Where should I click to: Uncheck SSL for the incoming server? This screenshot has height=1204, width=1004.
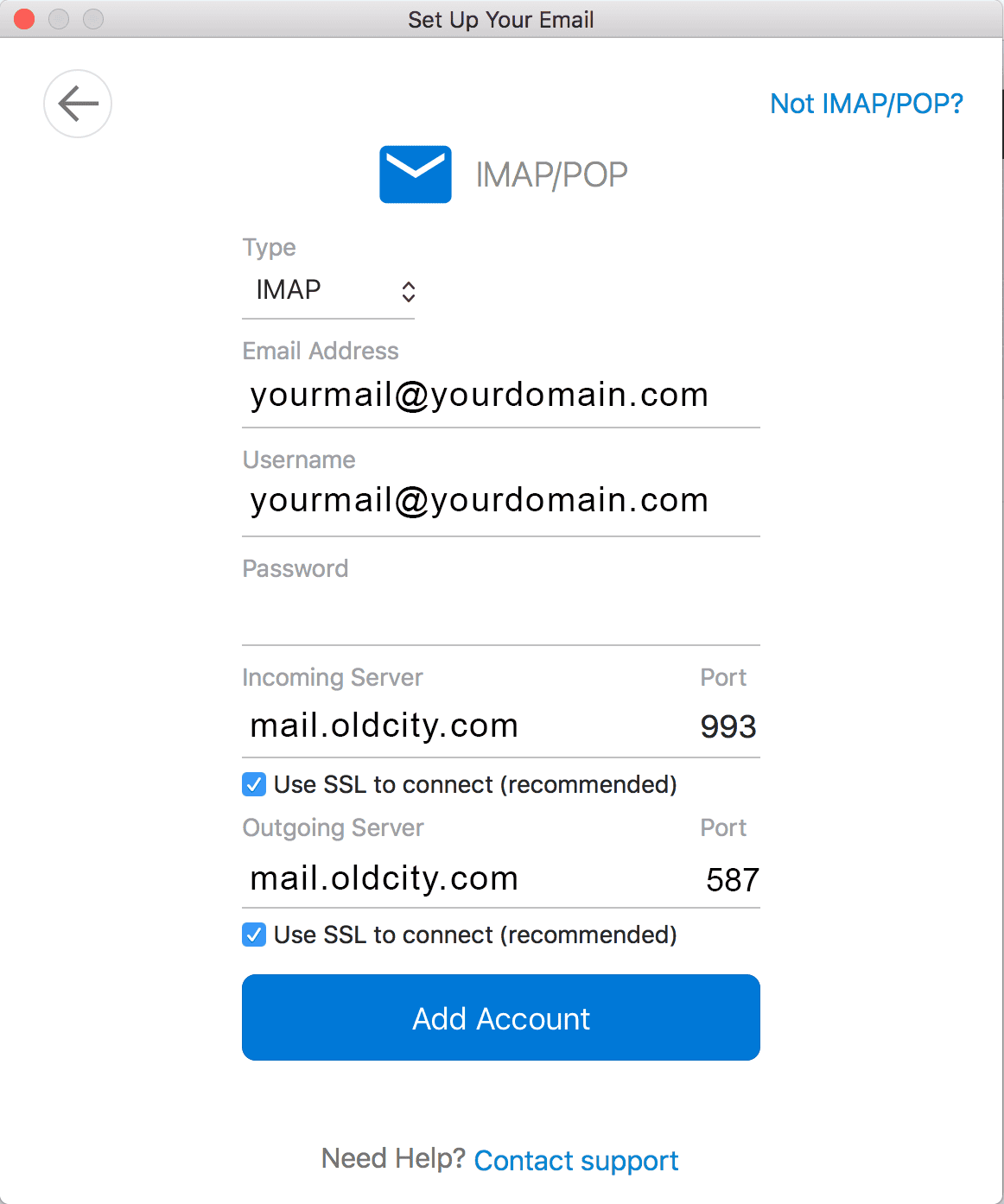[254, 784]
